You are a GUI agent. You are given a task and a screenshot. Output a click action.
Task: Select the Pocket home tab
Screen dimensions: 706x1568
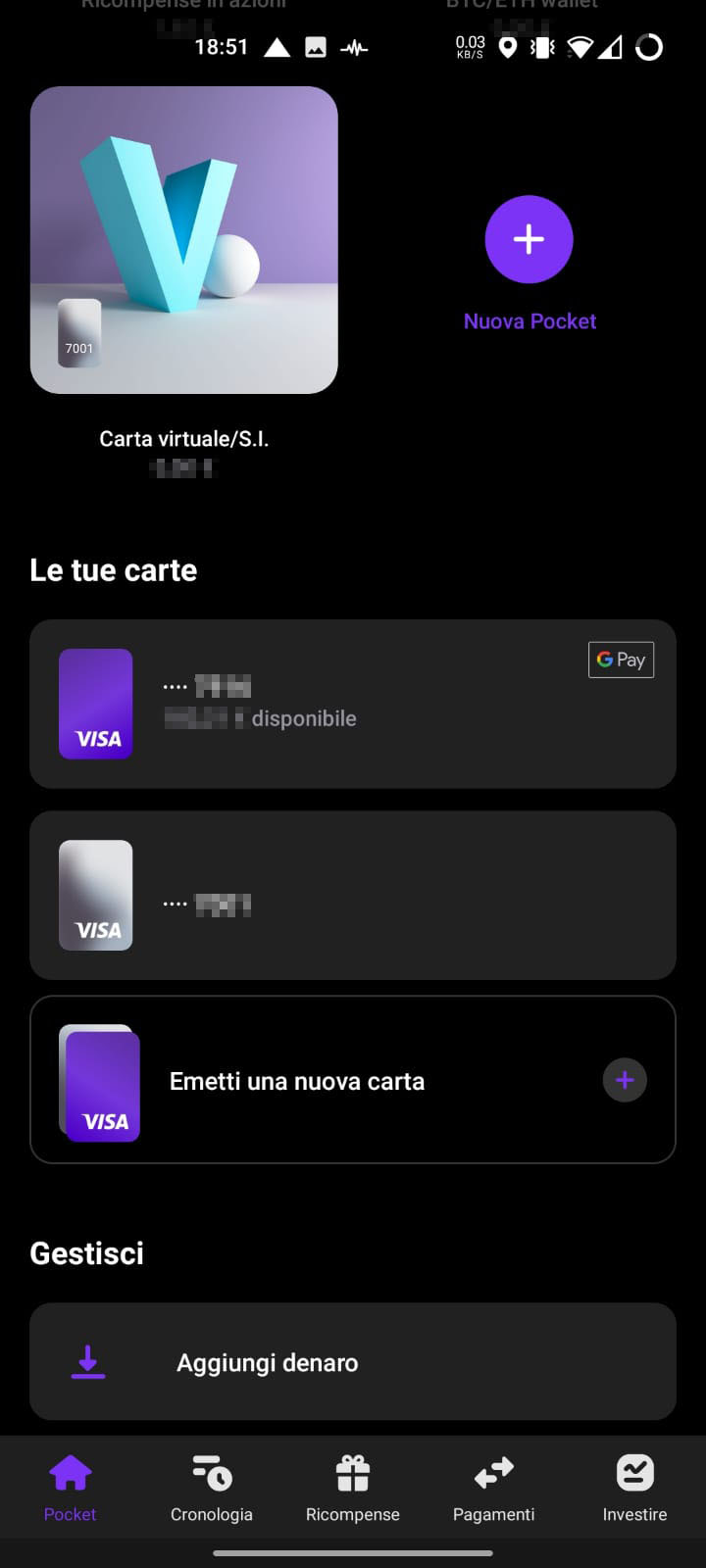click(71, 1488)
